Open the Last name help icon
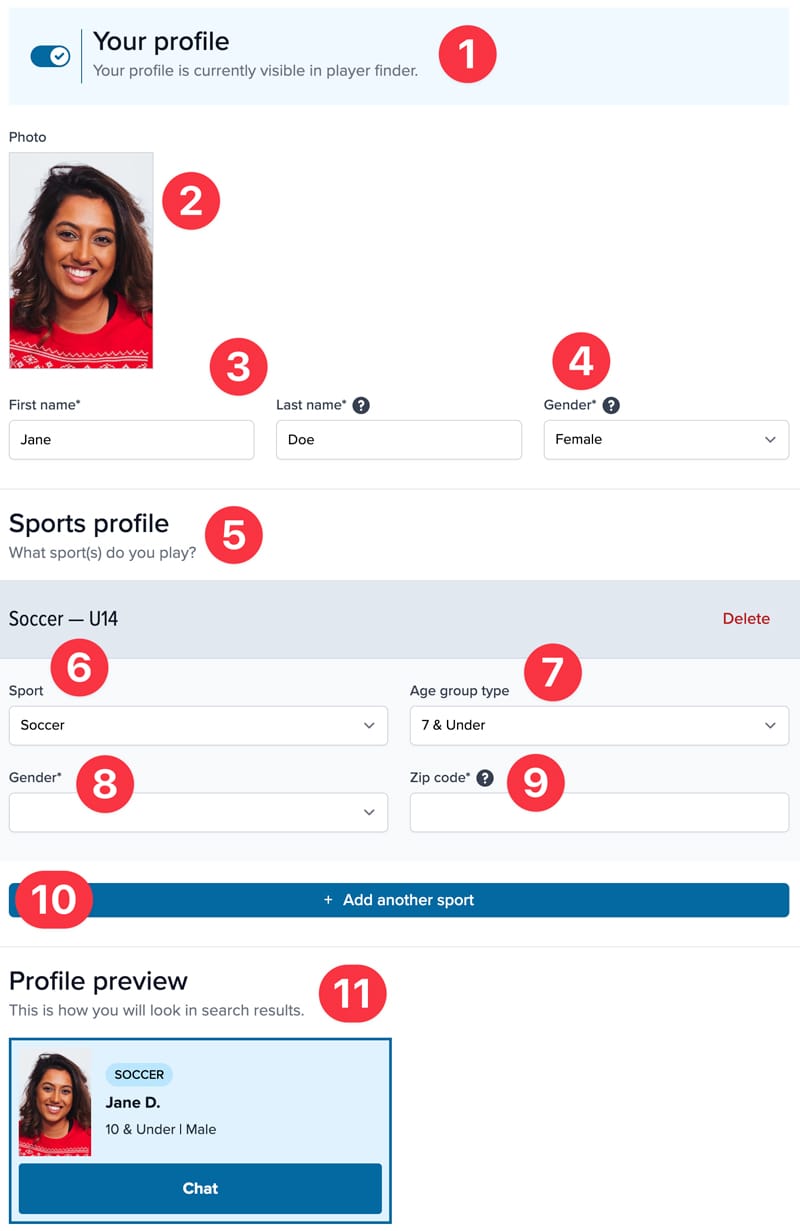The width and height of the screenshot is (800, 1231). tap(362, 405)
